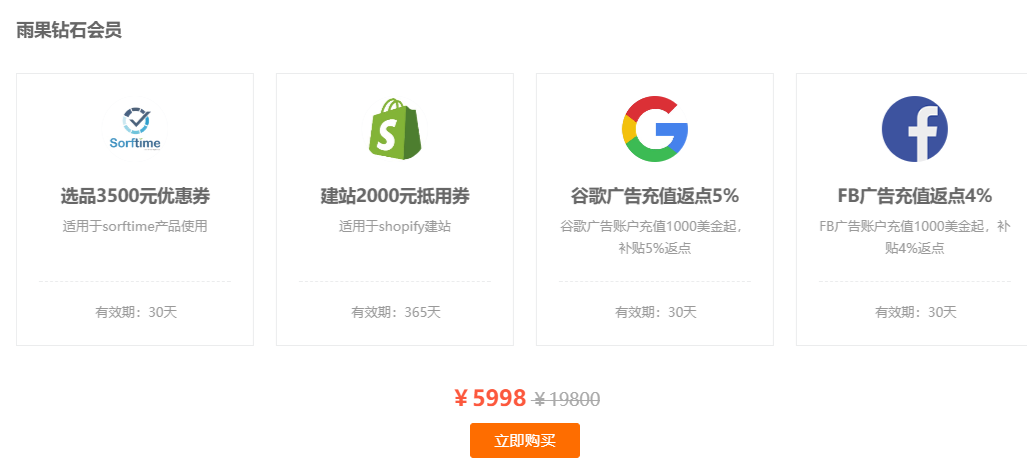View the FB广告充值返点4% card
Viewport: 1027px width, 470px height.
(x=914, y=196)
